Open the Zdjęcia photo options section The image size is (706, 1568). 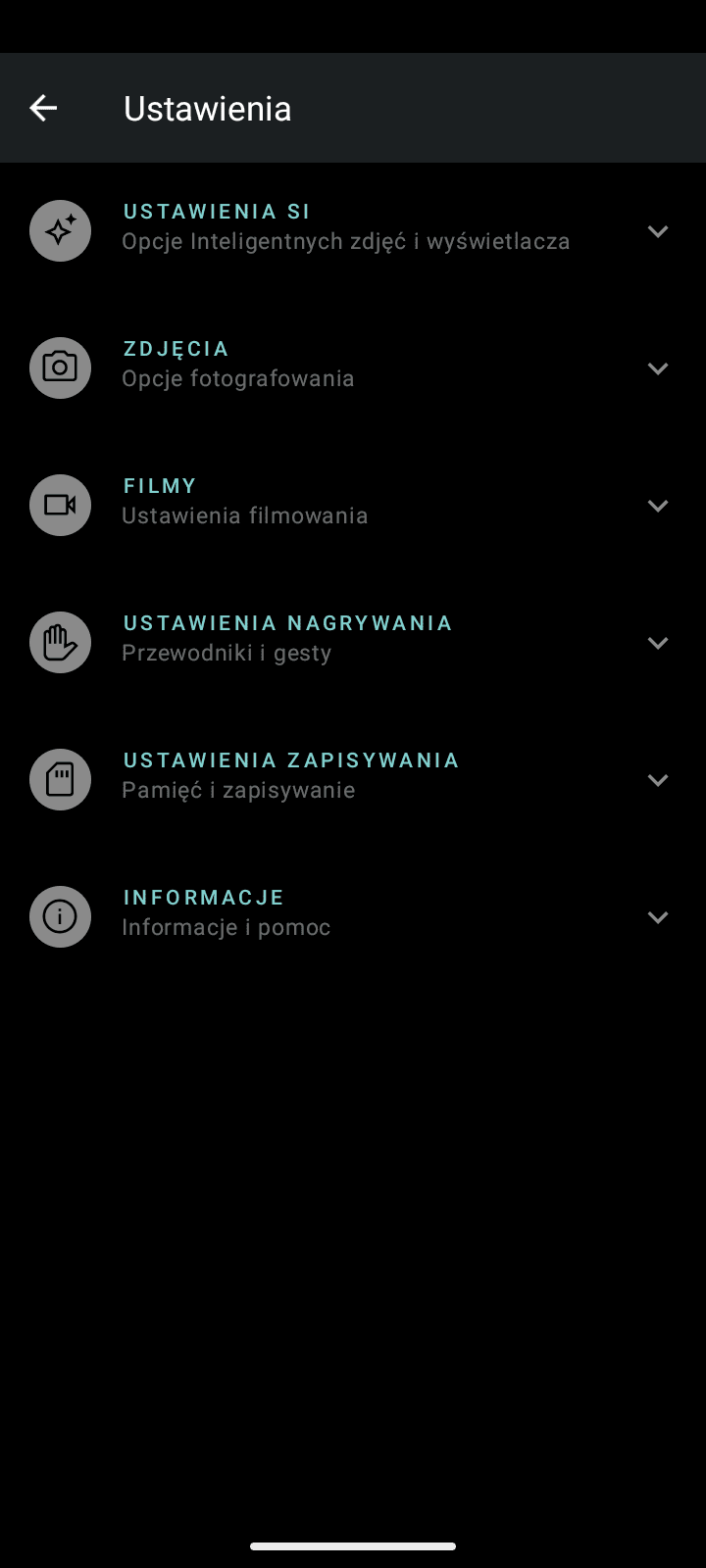353,368
